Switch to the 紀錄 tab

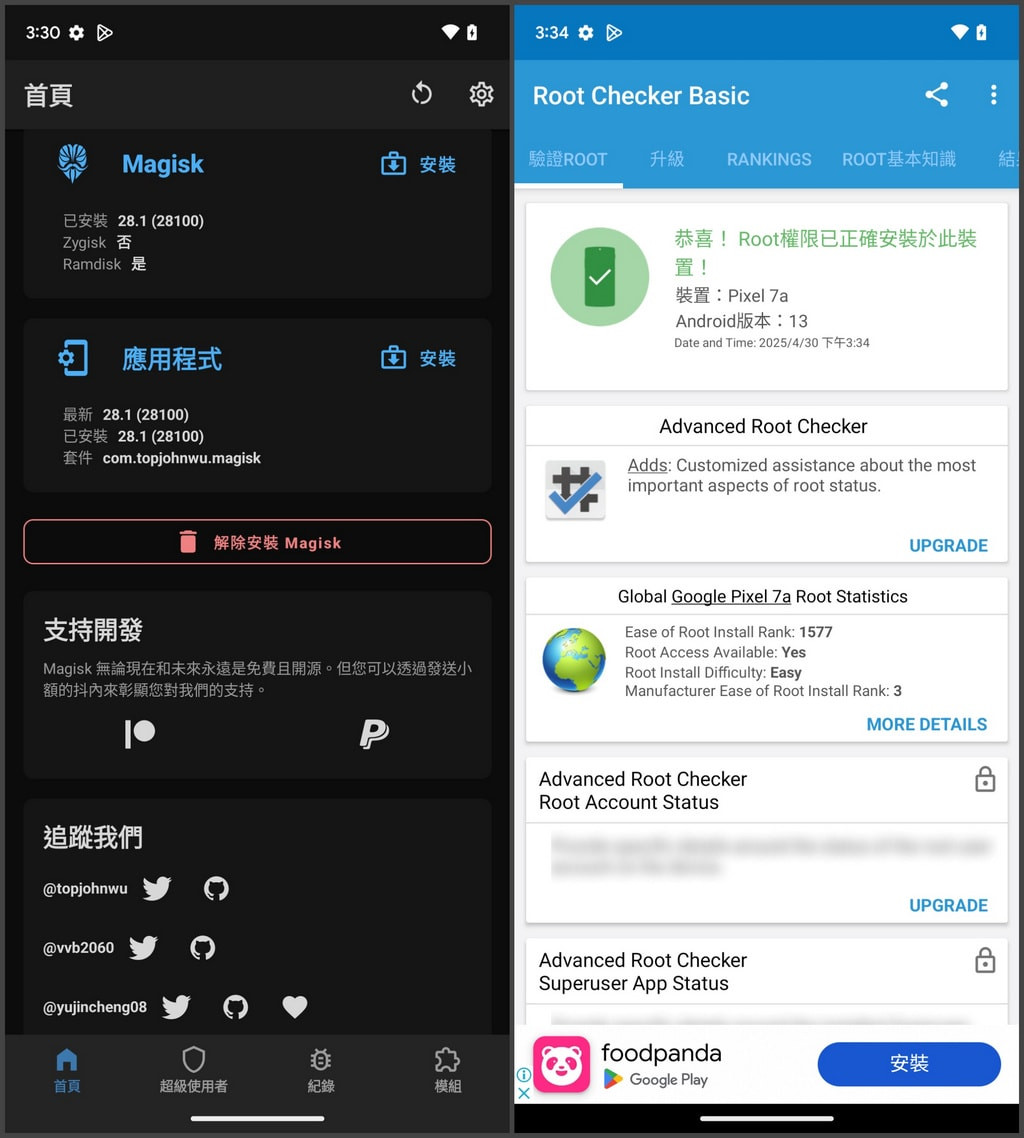321,1070
